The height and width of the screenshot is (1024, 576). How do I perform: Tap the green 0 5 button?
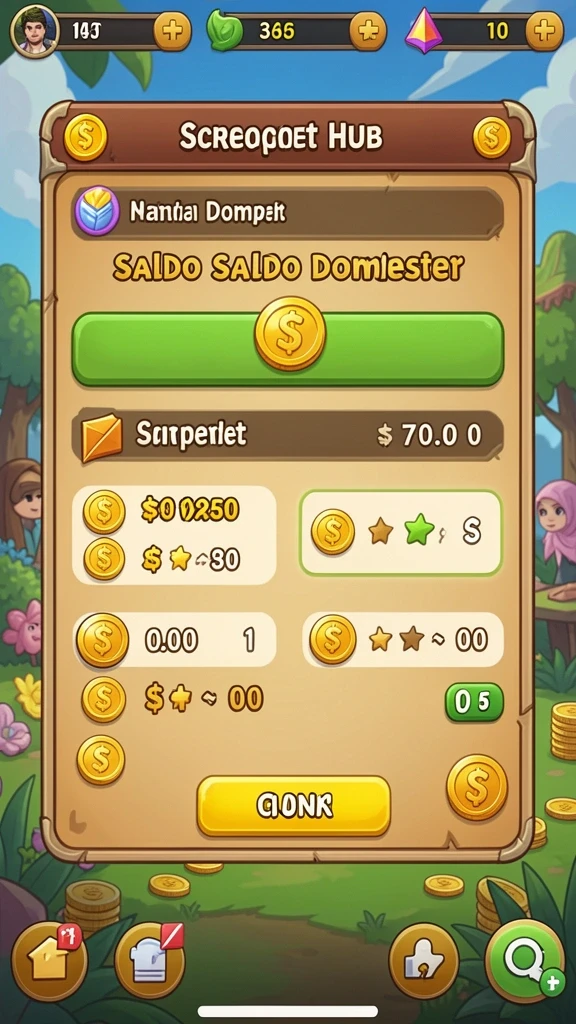[474, 702]
